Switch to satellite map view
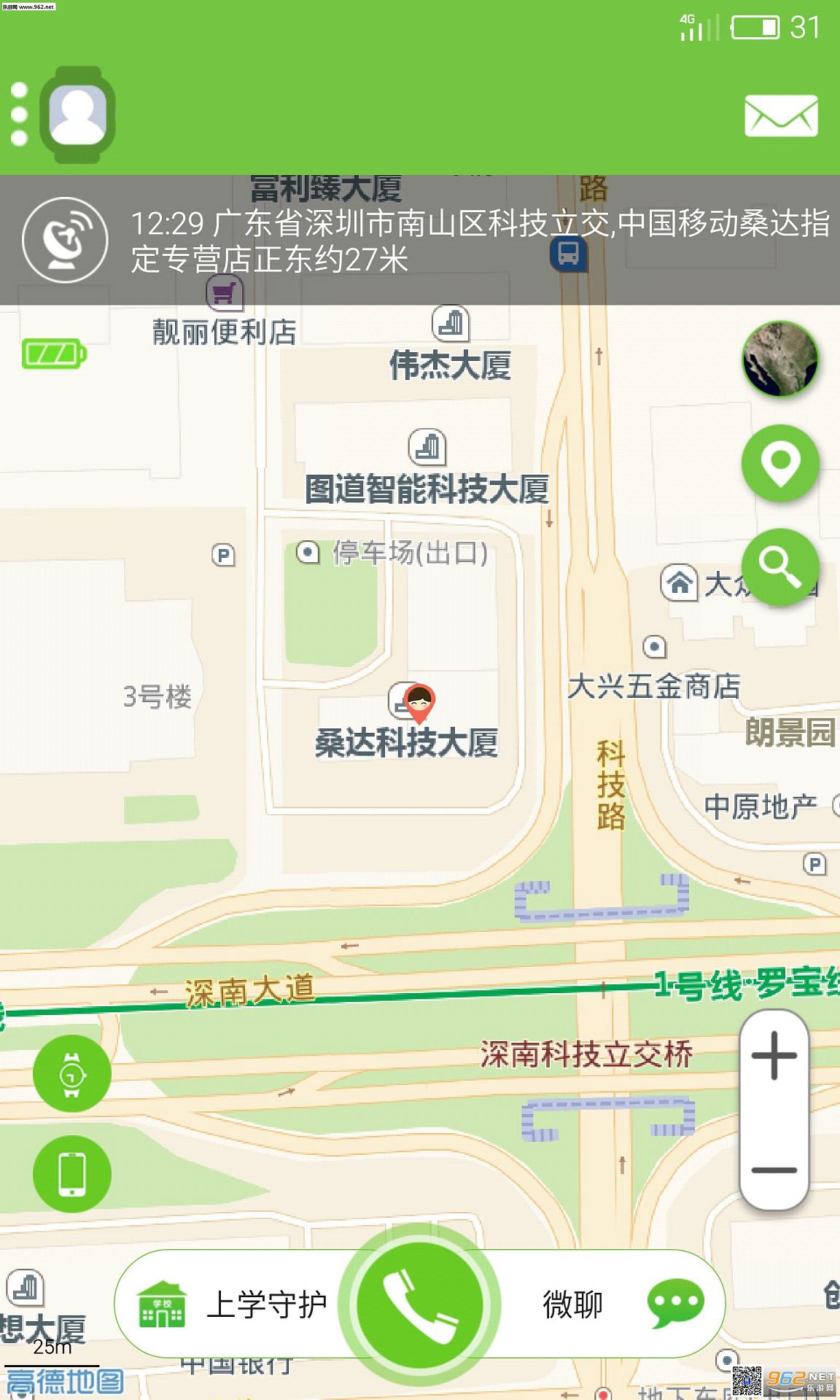Screen dimensions: 840x1400 (780, 359)
